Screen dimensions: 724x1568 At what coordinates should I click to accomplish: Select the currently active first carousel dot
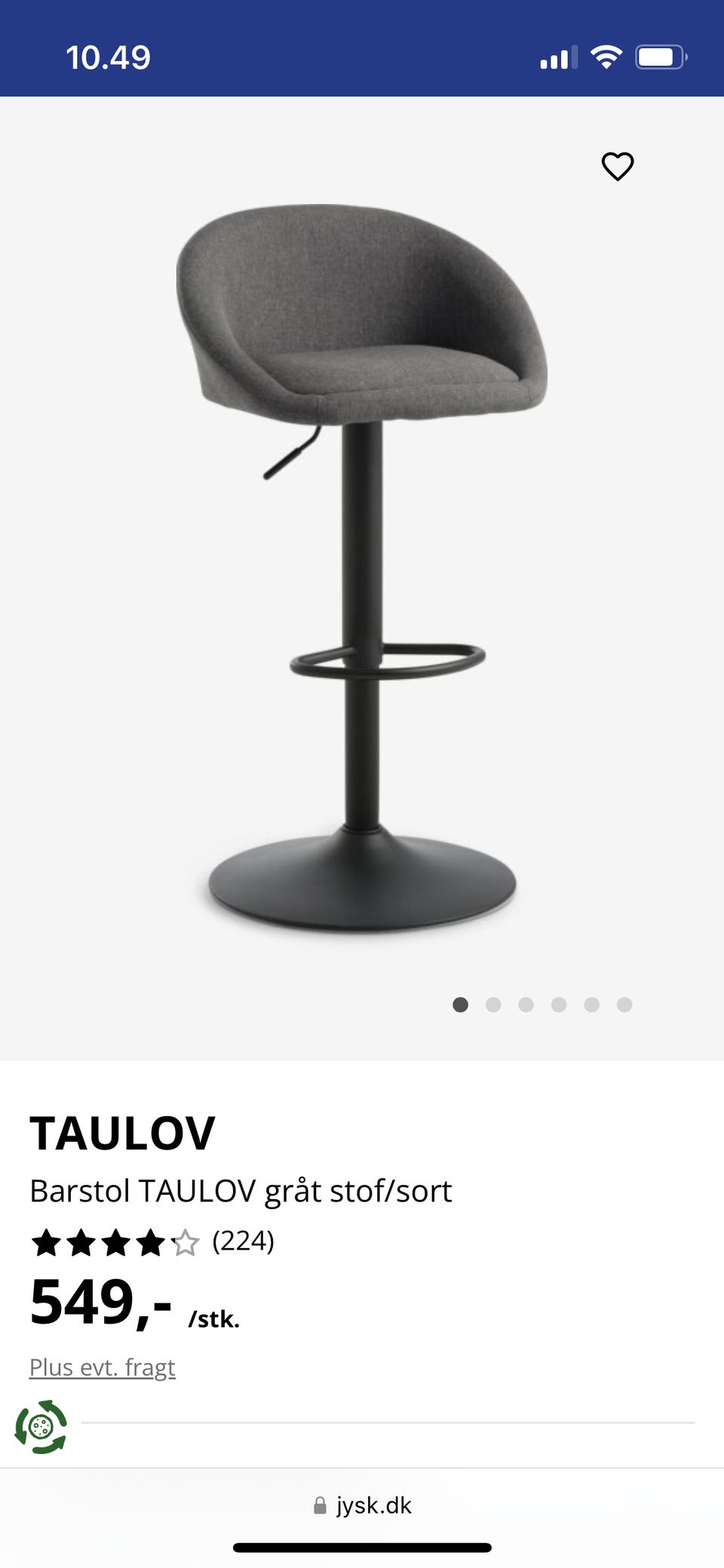[462, 1005]
